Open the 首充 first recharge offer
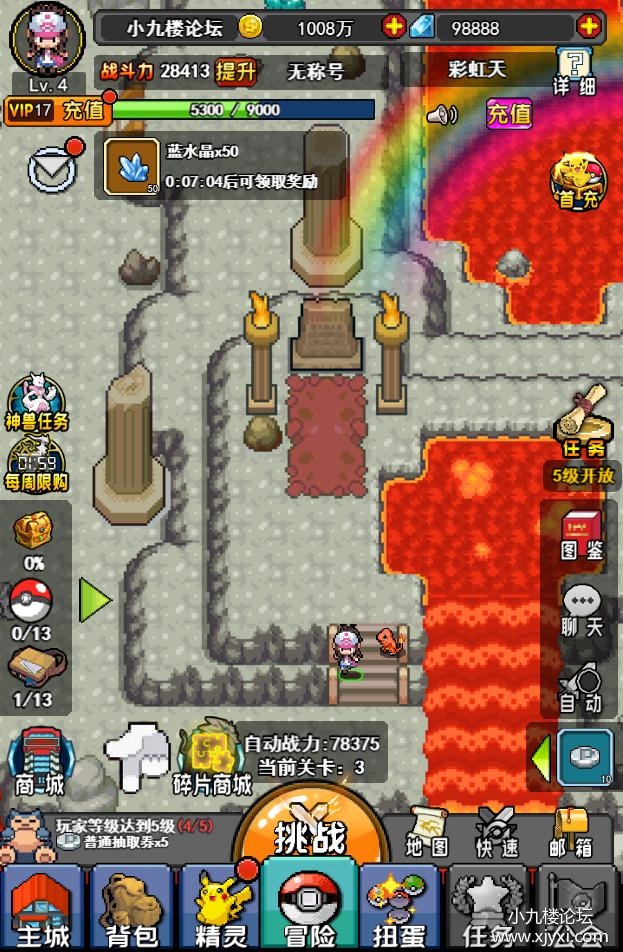623x952 pixels. [579, 180]
